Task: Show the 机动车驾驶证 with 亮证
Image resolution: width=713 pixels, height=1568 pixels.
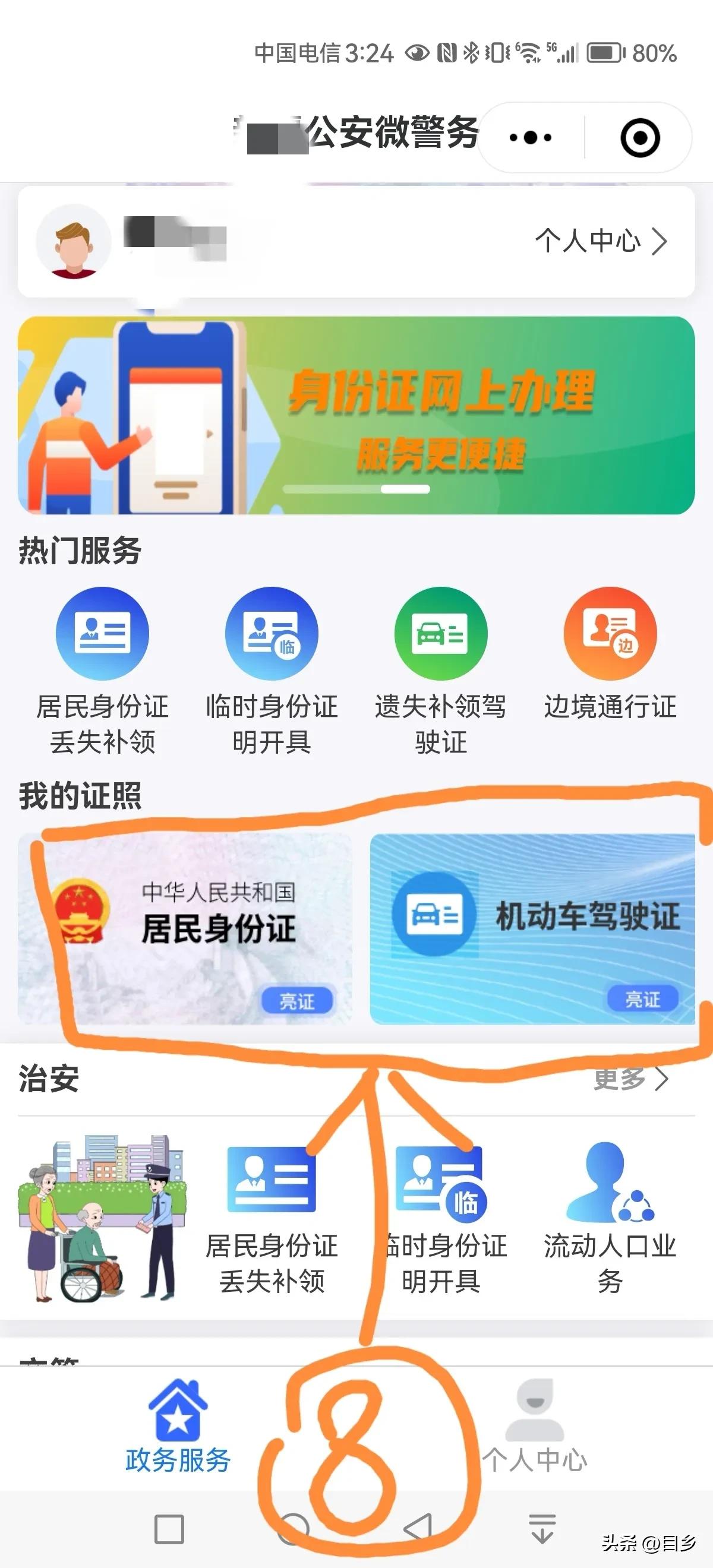Action: (x=642, y=999)
